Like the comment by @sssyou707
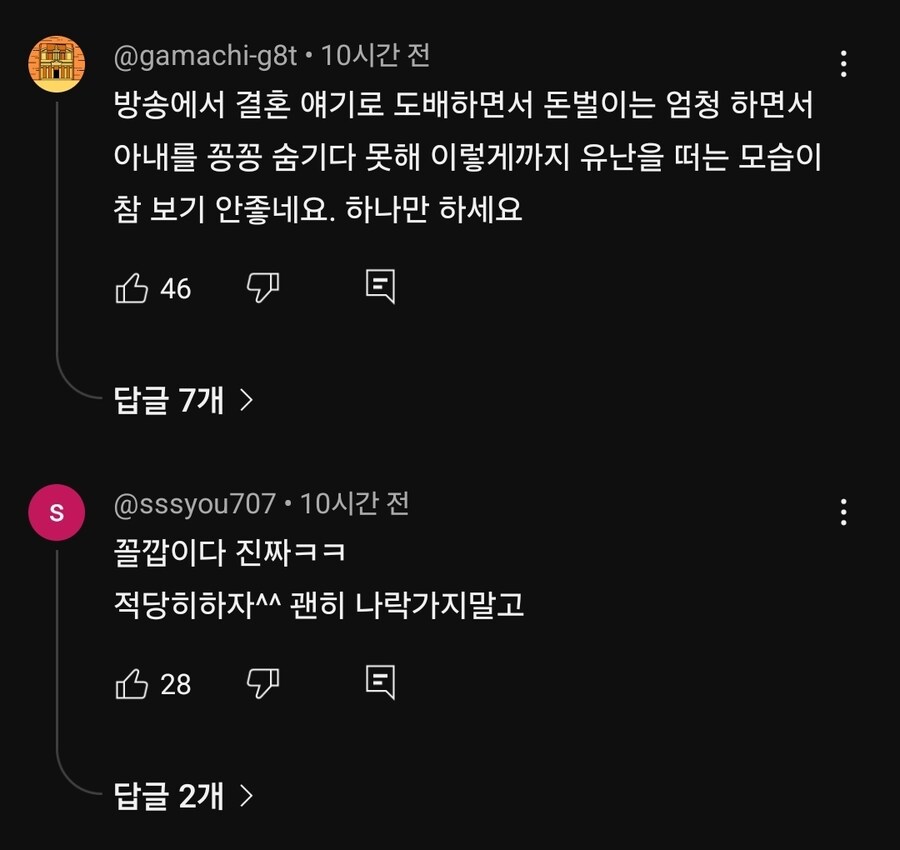Image resolution: width=900 pixels, height=850 pixels. pyautogui.click(x=132, y=684)
